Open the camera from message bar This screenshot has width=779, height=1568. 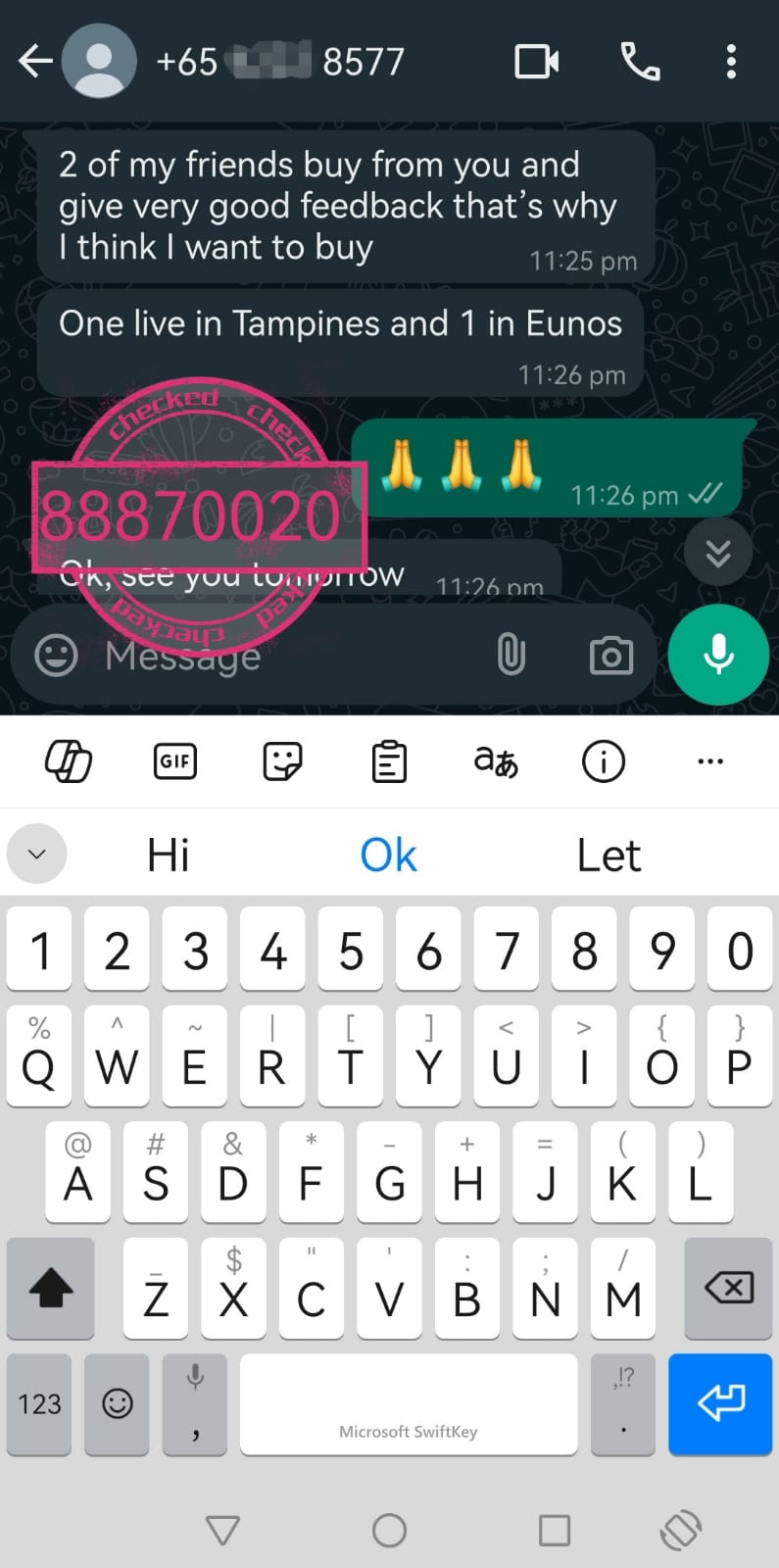(610, 655)
